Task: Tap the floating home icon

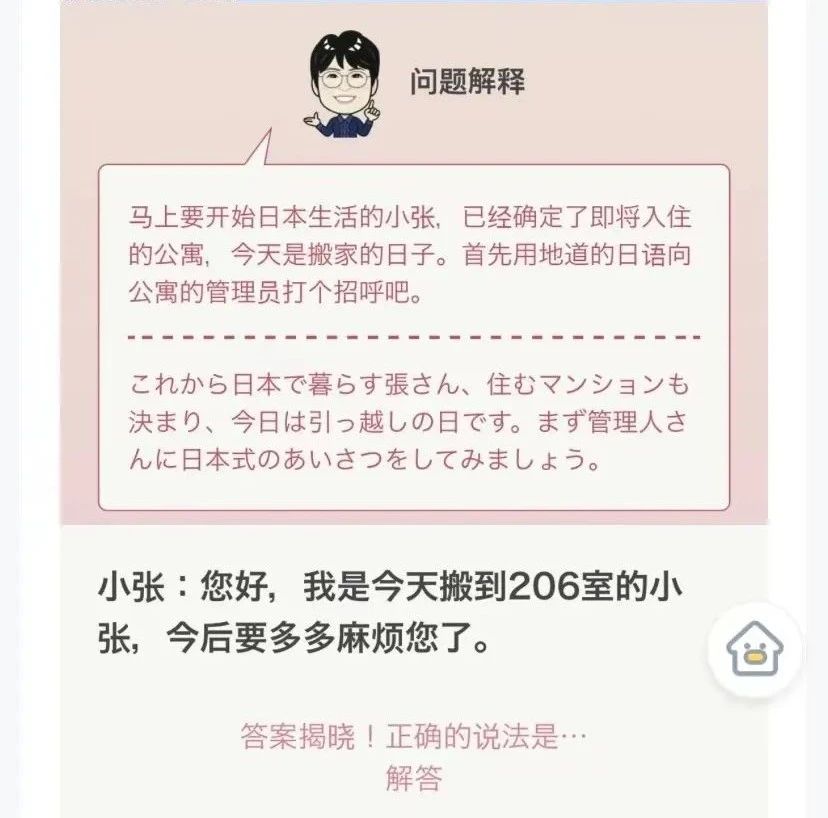Action: pyautogui.click(x=755, y=650)
